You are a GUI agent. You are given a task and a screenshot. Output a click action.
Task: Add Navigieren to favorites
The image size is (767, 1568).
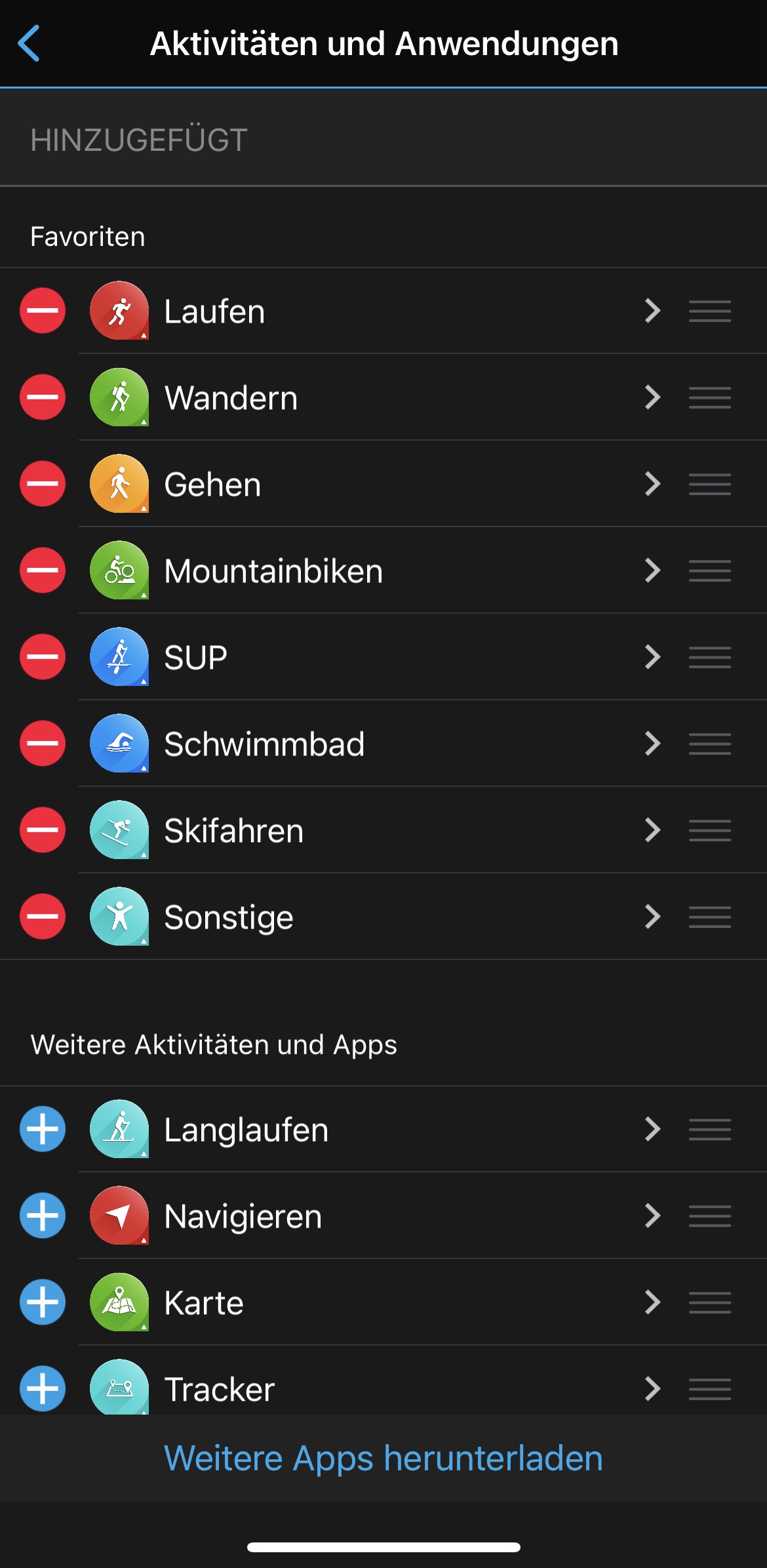43,1216
